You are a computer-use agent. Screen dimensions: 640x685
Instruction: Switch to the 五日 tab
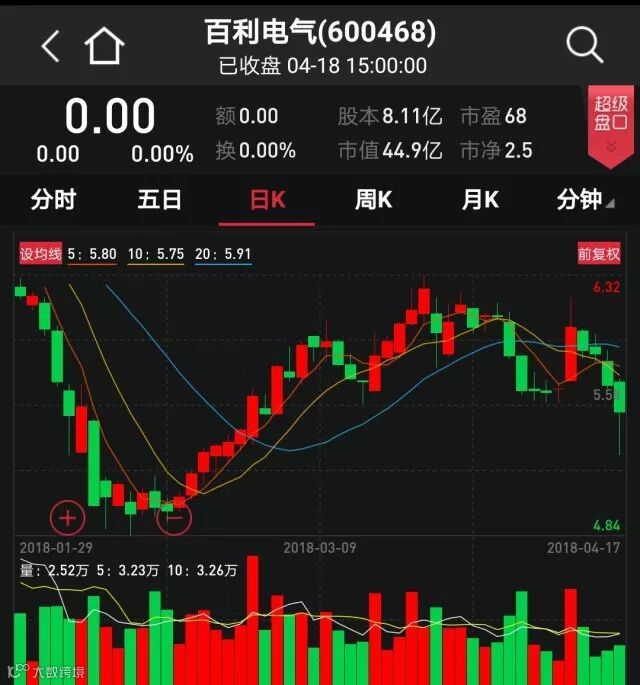pos(160,200)
